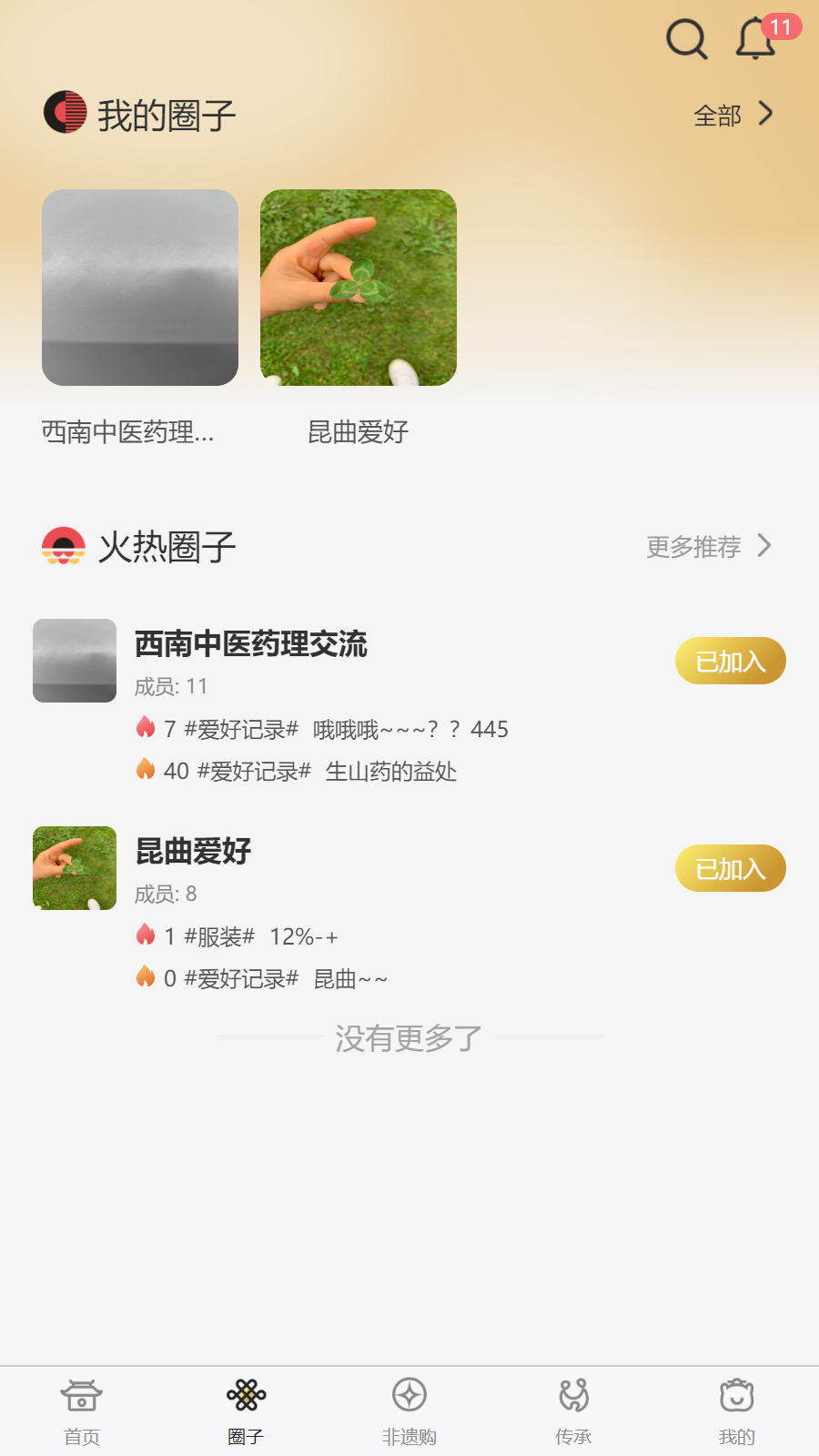Image resolution: width=819 pixels, height=1456 pixels.
Task: Open the #服装# post 12%-+
Action: coord(237,936)
